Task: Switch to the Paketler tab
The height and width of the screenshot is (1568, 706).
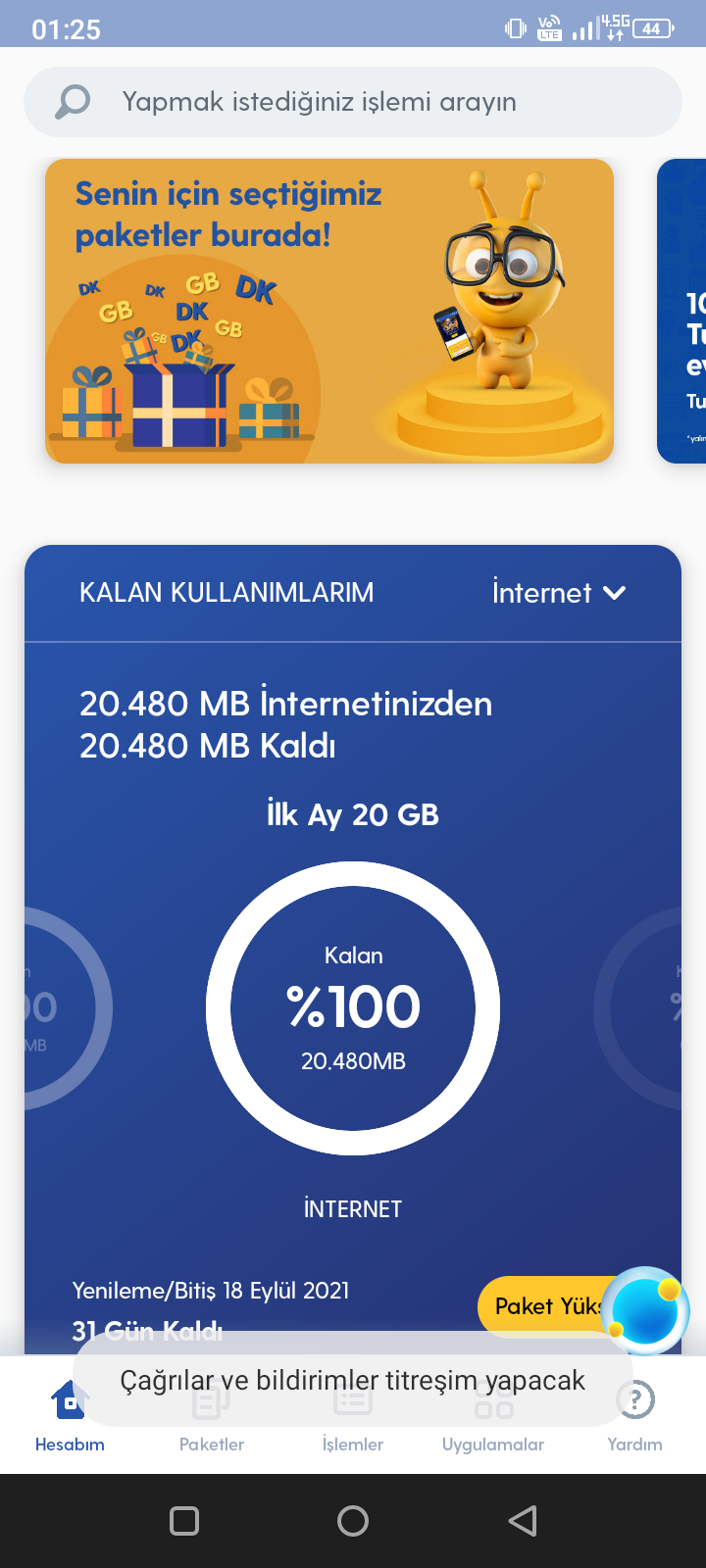Action: coord(212,1417)
